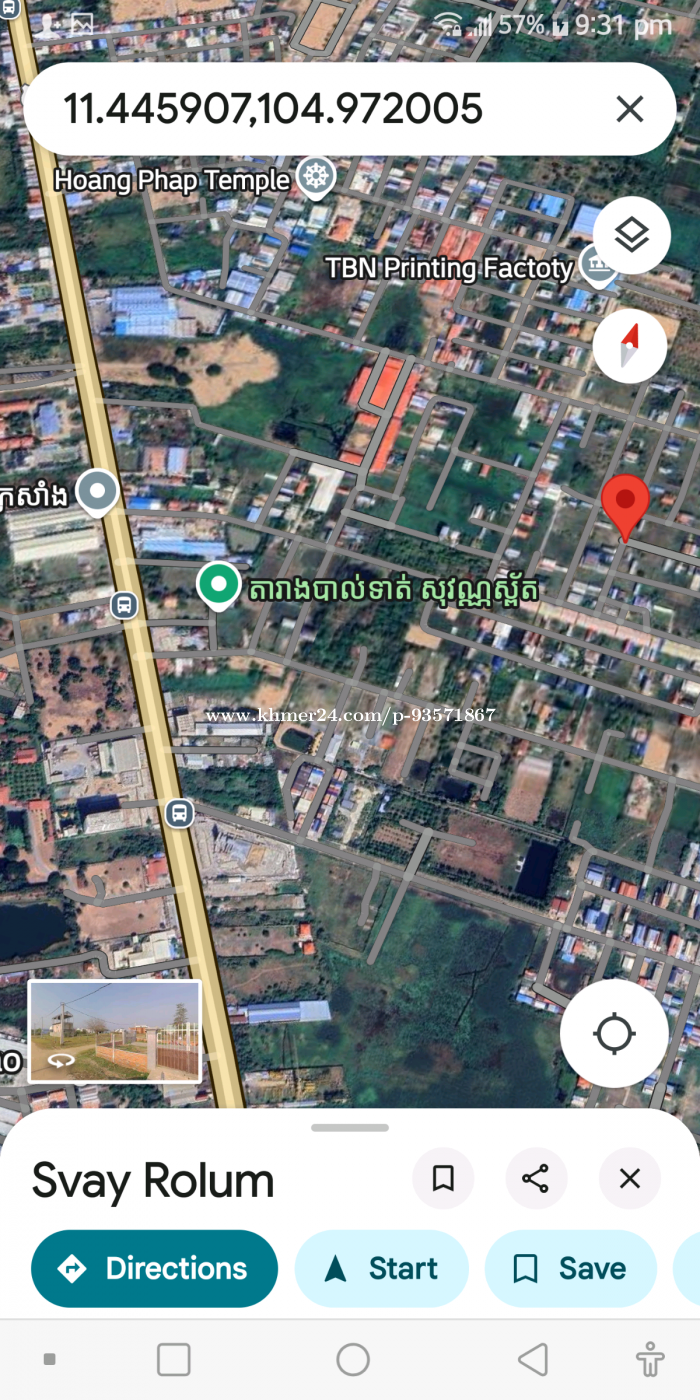Tap the green place marker on map
The image size is (700, 1400).
click(x=218, y=584)
